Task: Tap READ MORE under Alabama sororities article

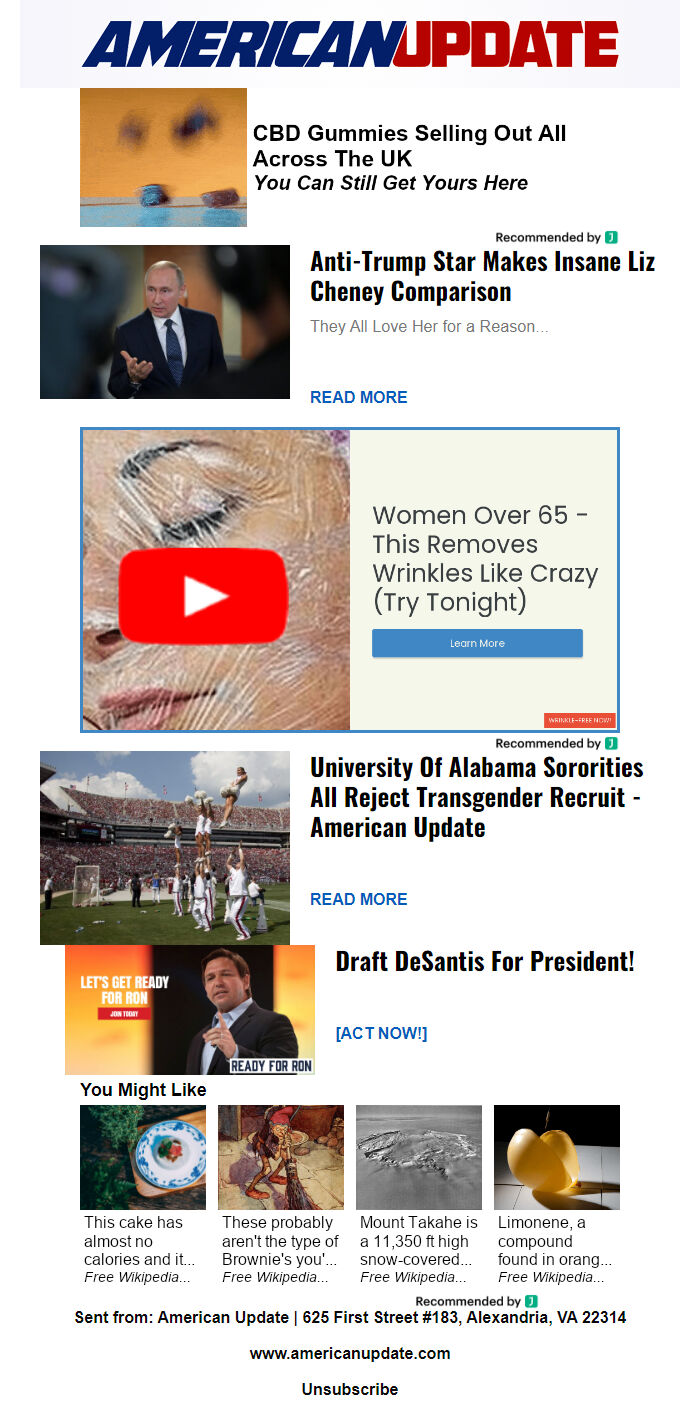Action: coord(358,899)
